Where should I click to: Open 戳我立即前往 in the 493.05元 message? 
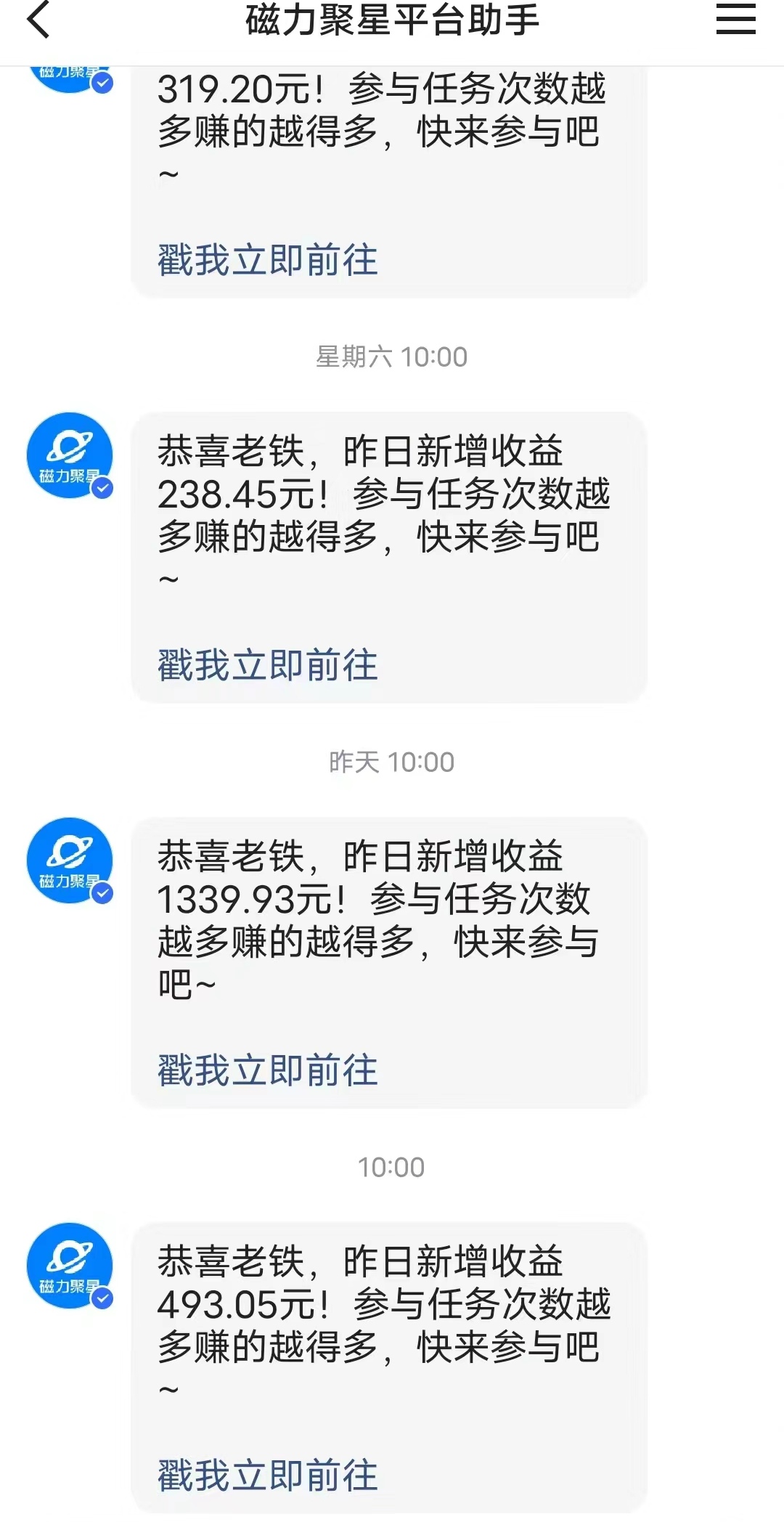tap(267, 1473)
